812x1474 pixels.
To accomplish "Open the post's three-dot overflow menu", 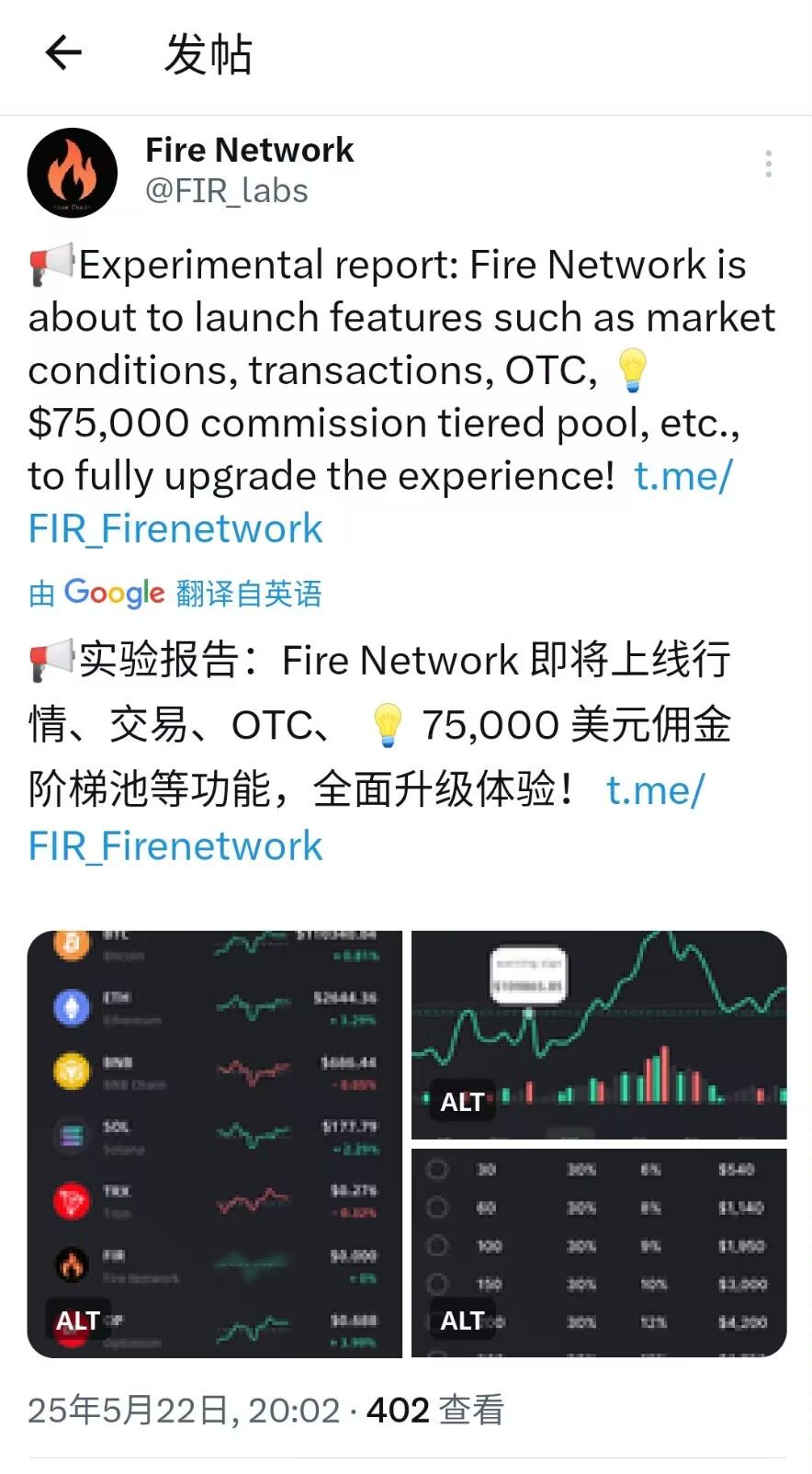I will [x=768, y=164].
